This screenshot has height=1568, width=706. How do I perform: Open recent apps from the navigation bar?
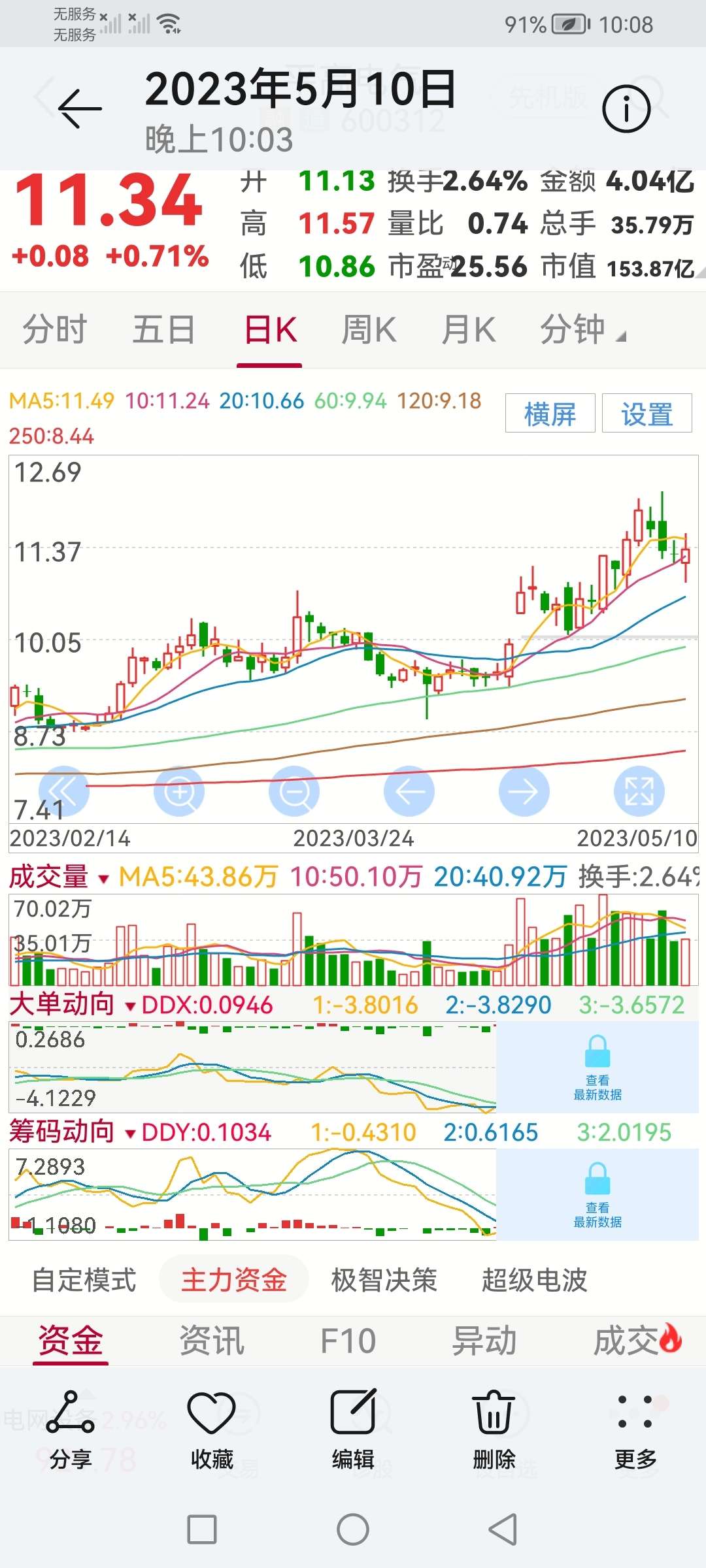(202, 1529)
